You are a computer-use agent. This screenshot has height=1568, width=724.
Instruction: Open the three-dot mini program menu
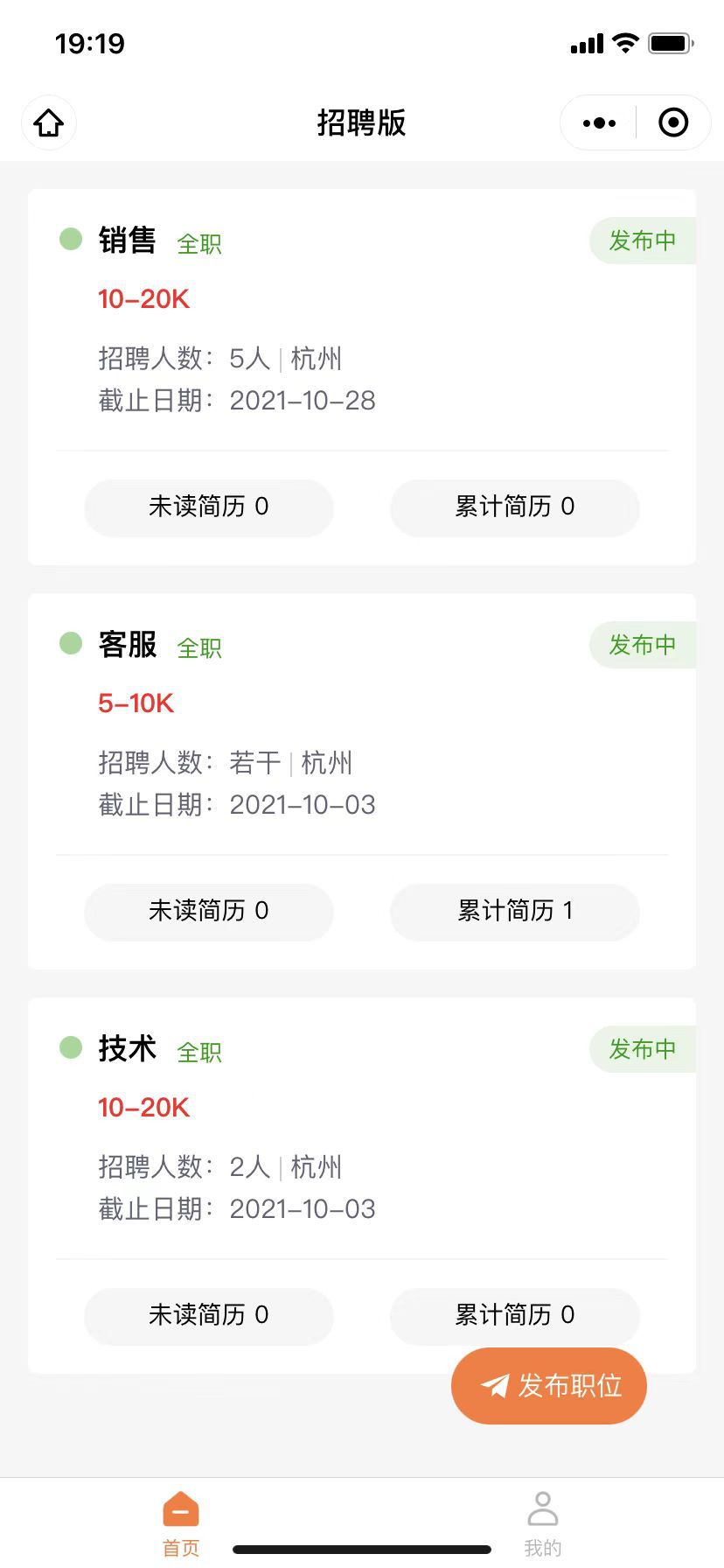pos(599,122)
